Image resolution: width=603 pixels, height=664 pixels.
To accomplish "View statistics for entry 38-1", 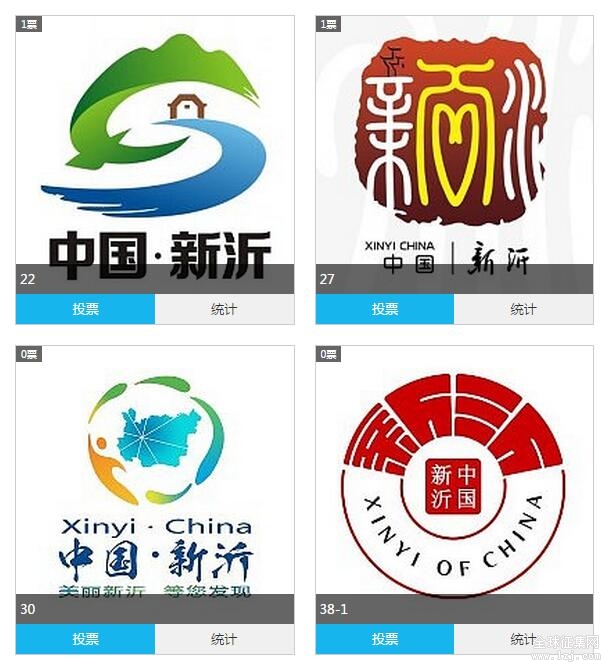I will coord(523,639).
